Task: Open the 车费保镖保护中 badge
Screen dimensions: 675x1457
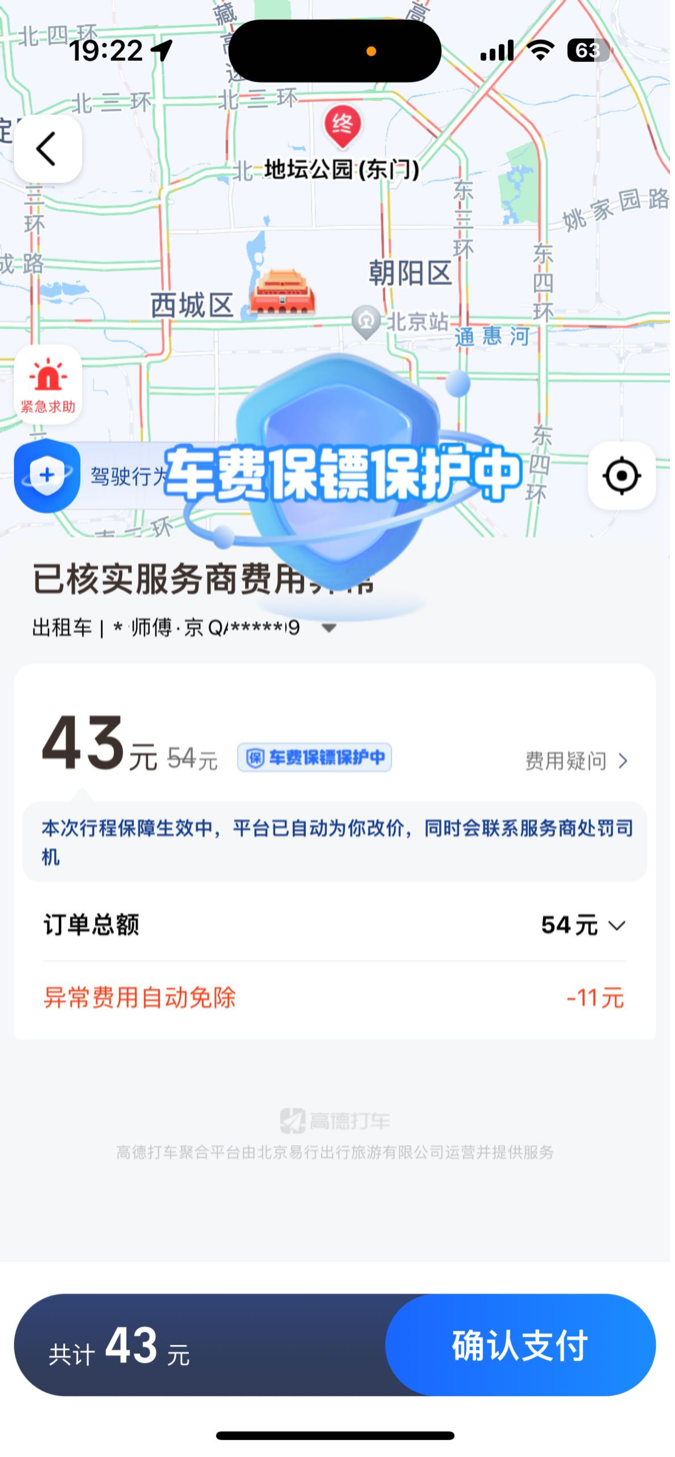Action: point(314,758)
